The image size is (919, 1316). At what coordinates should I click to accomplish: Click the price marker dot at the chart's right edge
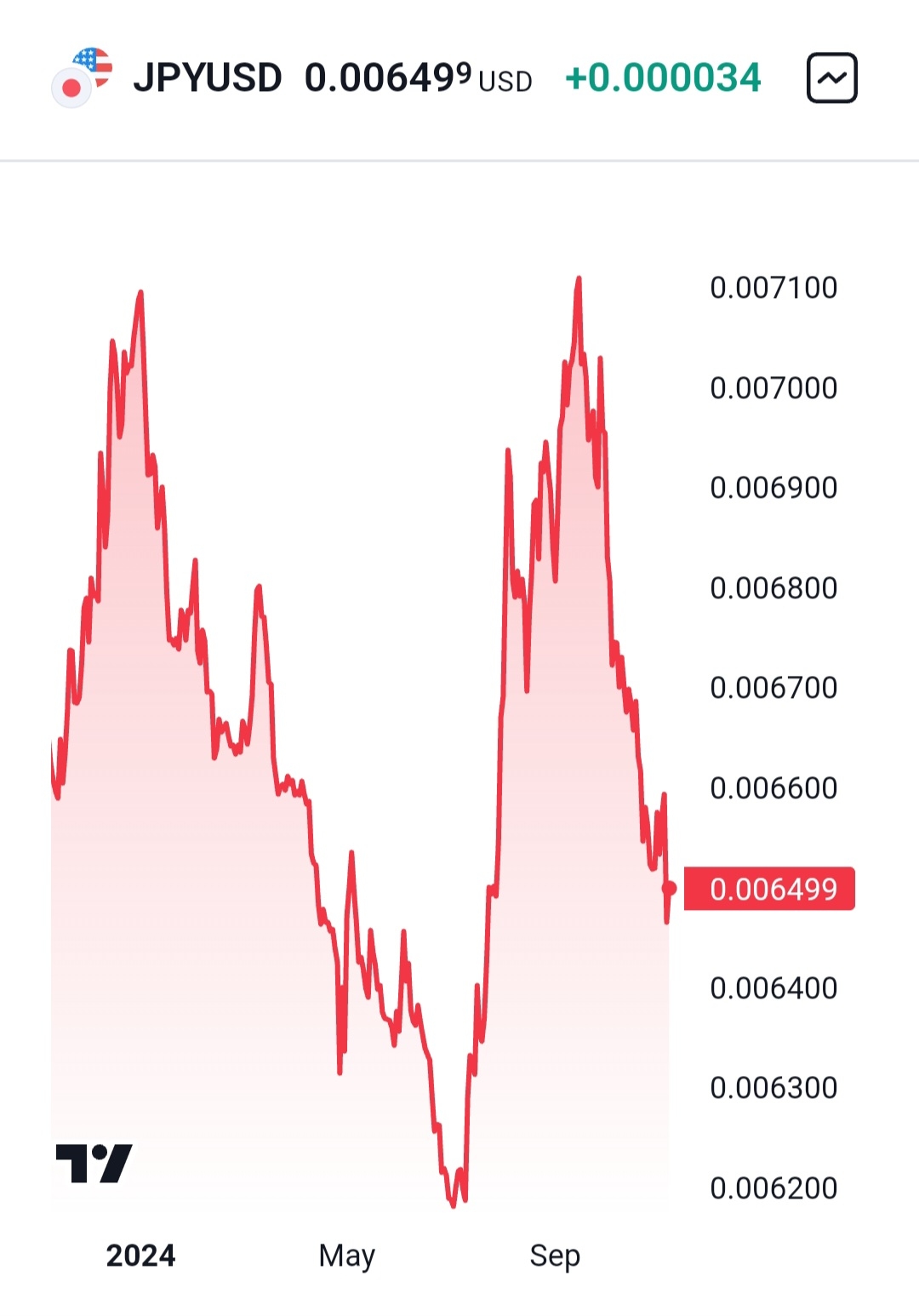pos(669,888)
